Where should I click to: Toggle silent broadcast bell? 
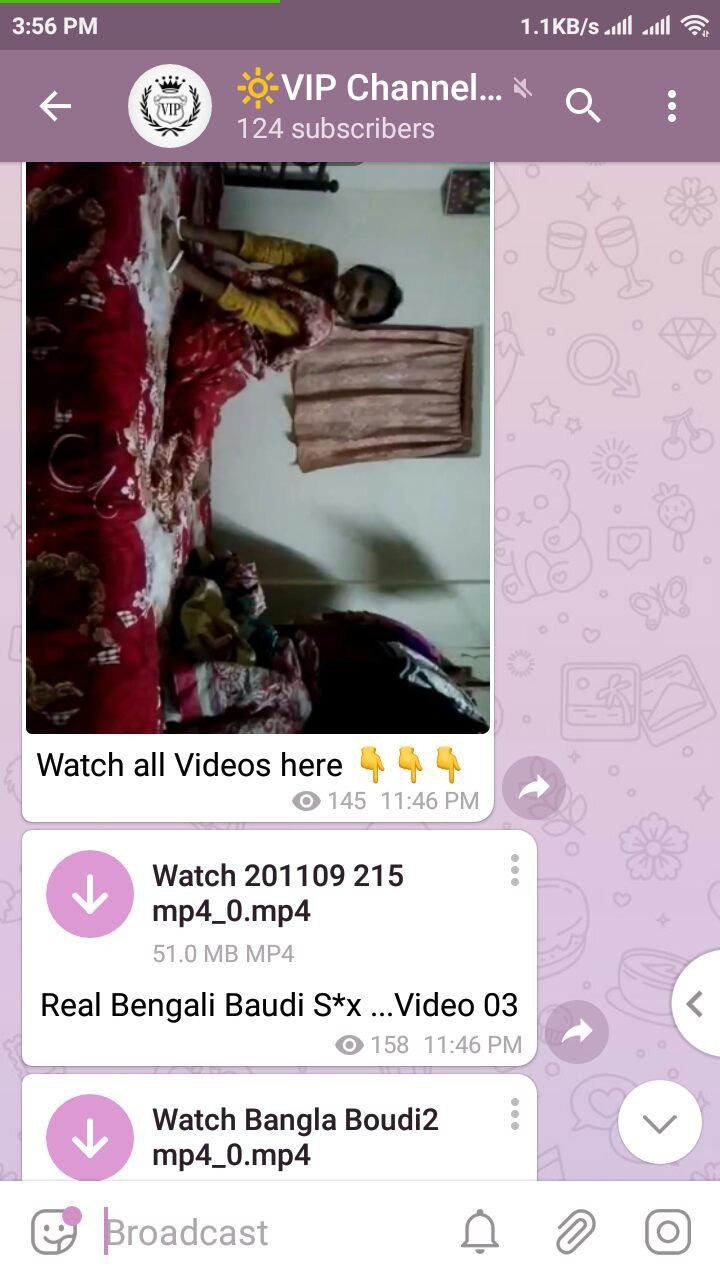tap(480, 1232)
